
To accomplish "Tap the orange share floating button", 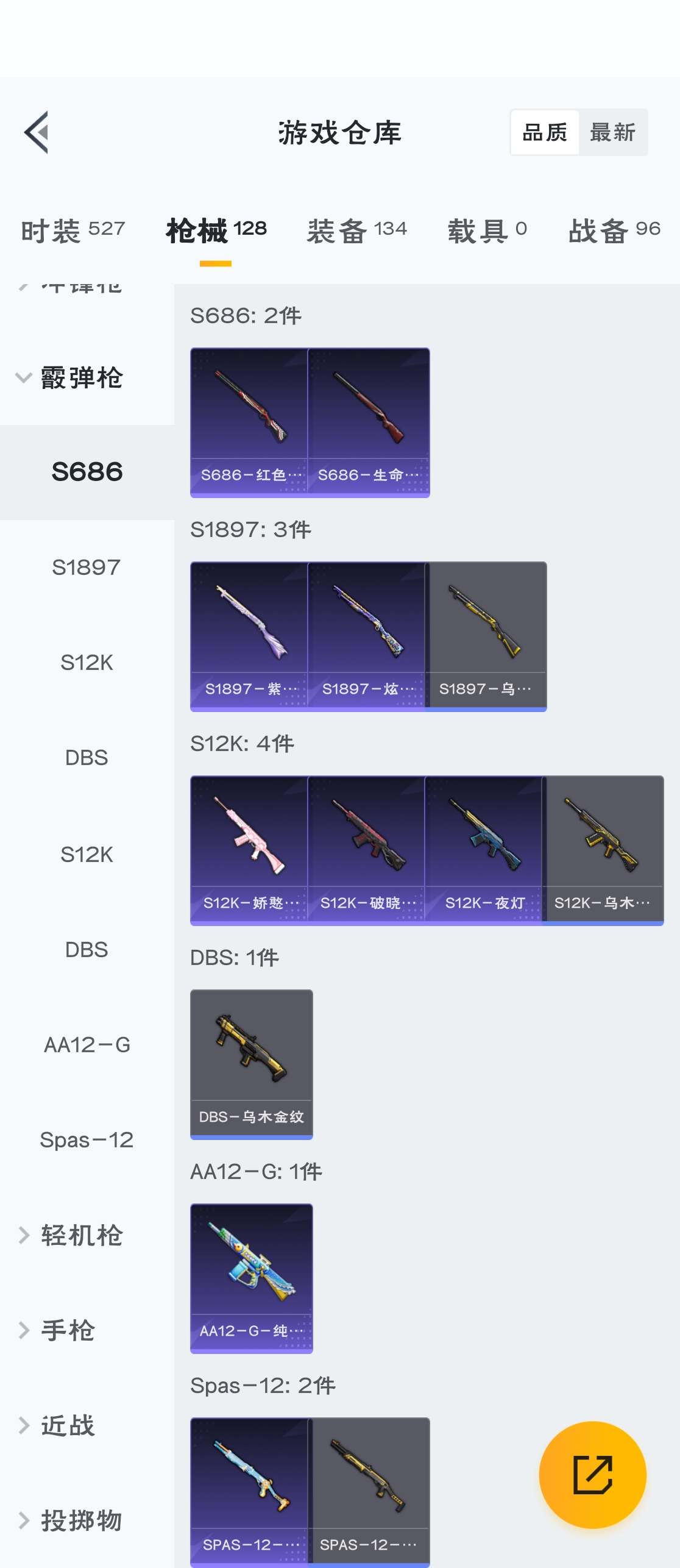I will click(592, 1474).
